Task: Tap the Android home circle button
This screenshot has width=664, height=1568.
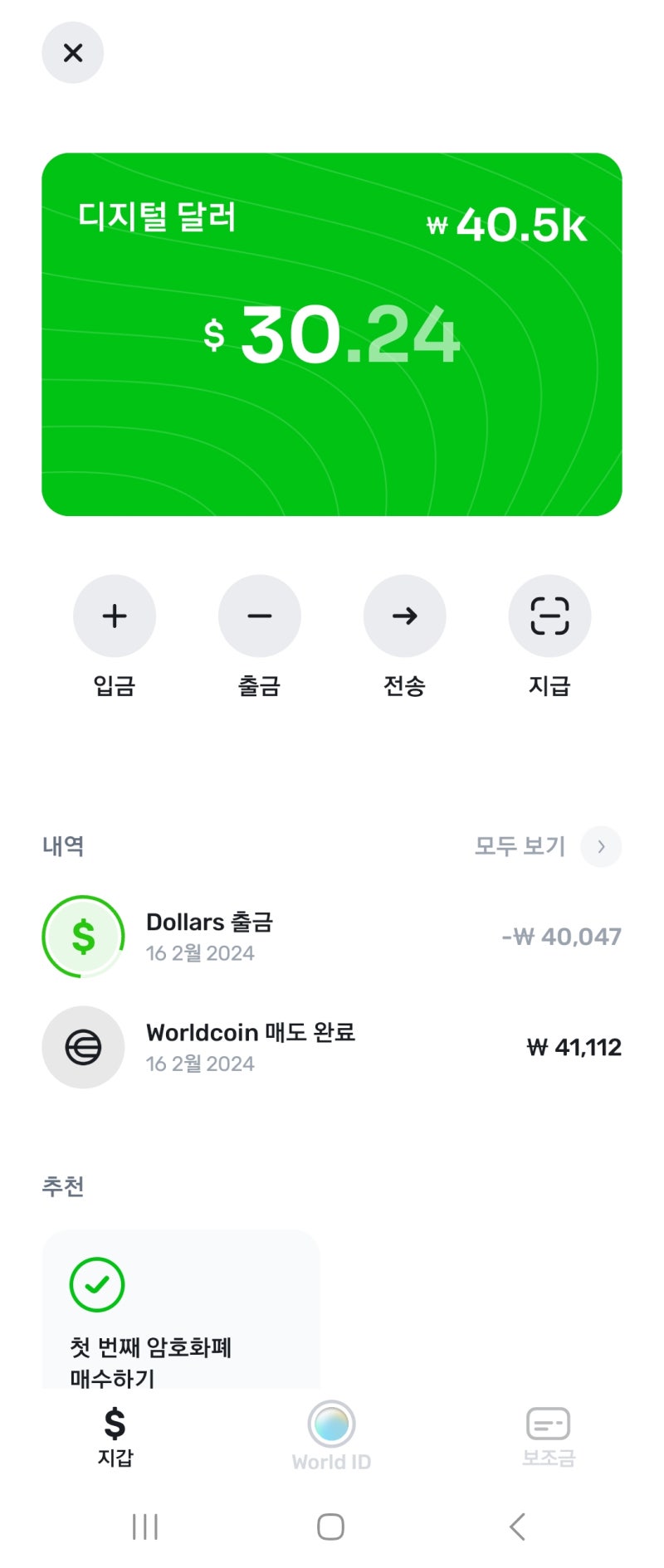Action: pos(330,1526)
